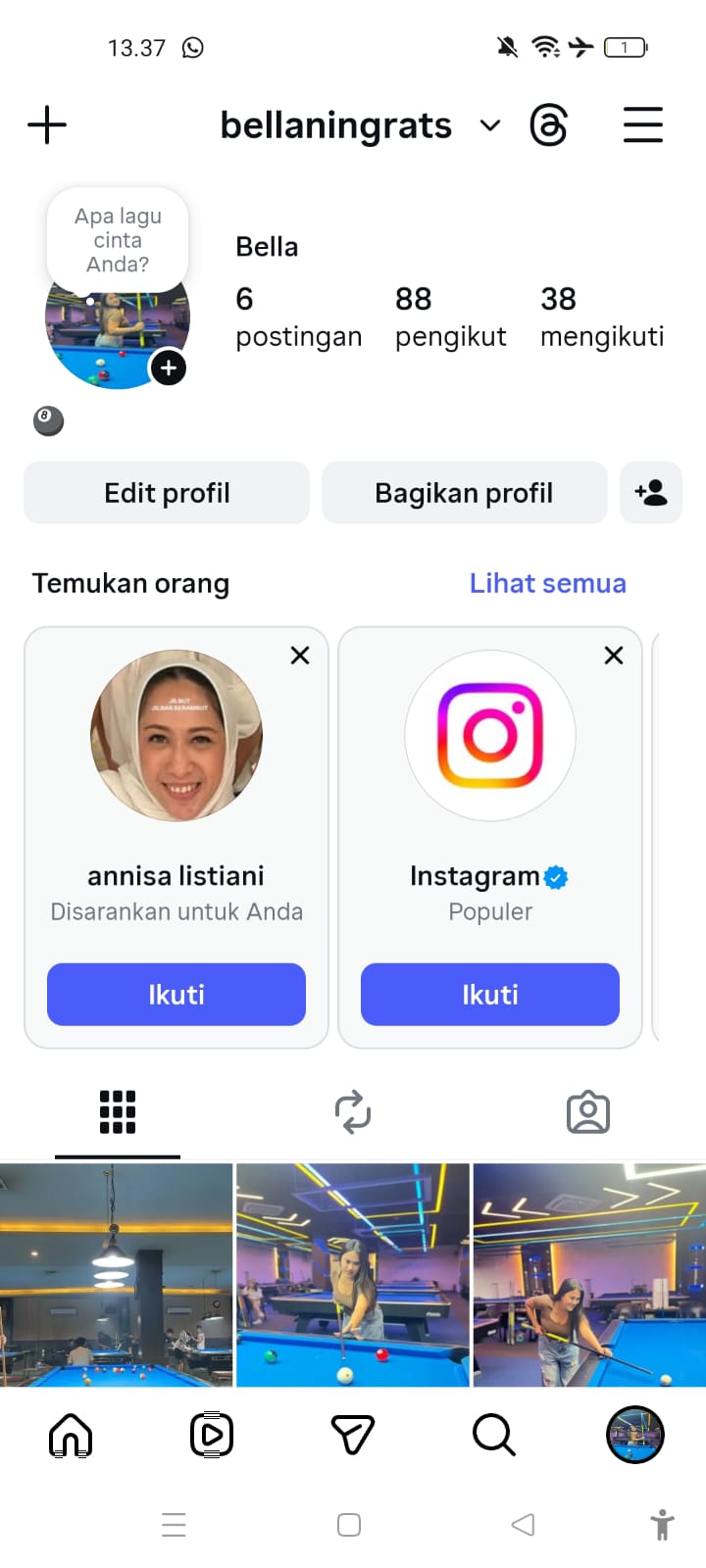Dismiss the Instagram suggestion card
Viewport: 706px width, 1568px height.
click(x=614, y=656)
